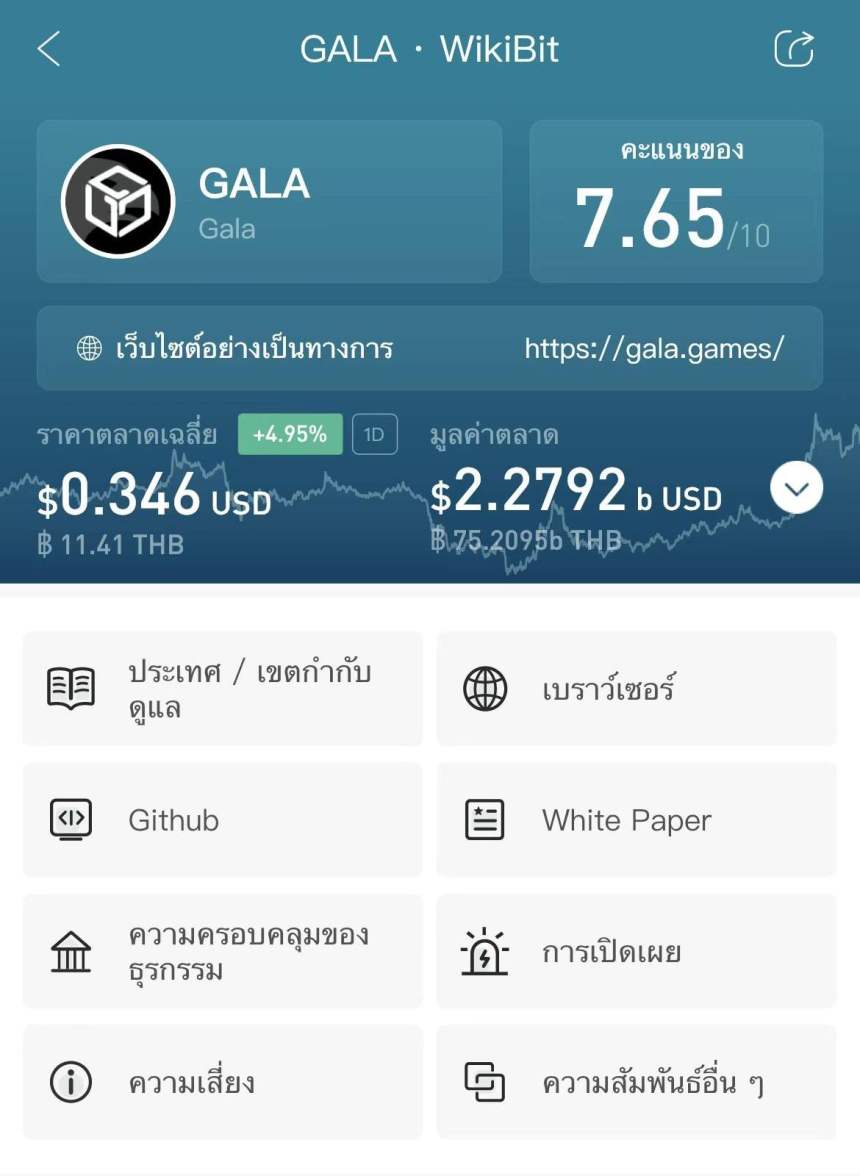This screenshot has height=1176, width=860.
Task: Check the ความเสี่ยง section
Action: pos(222,1082)
